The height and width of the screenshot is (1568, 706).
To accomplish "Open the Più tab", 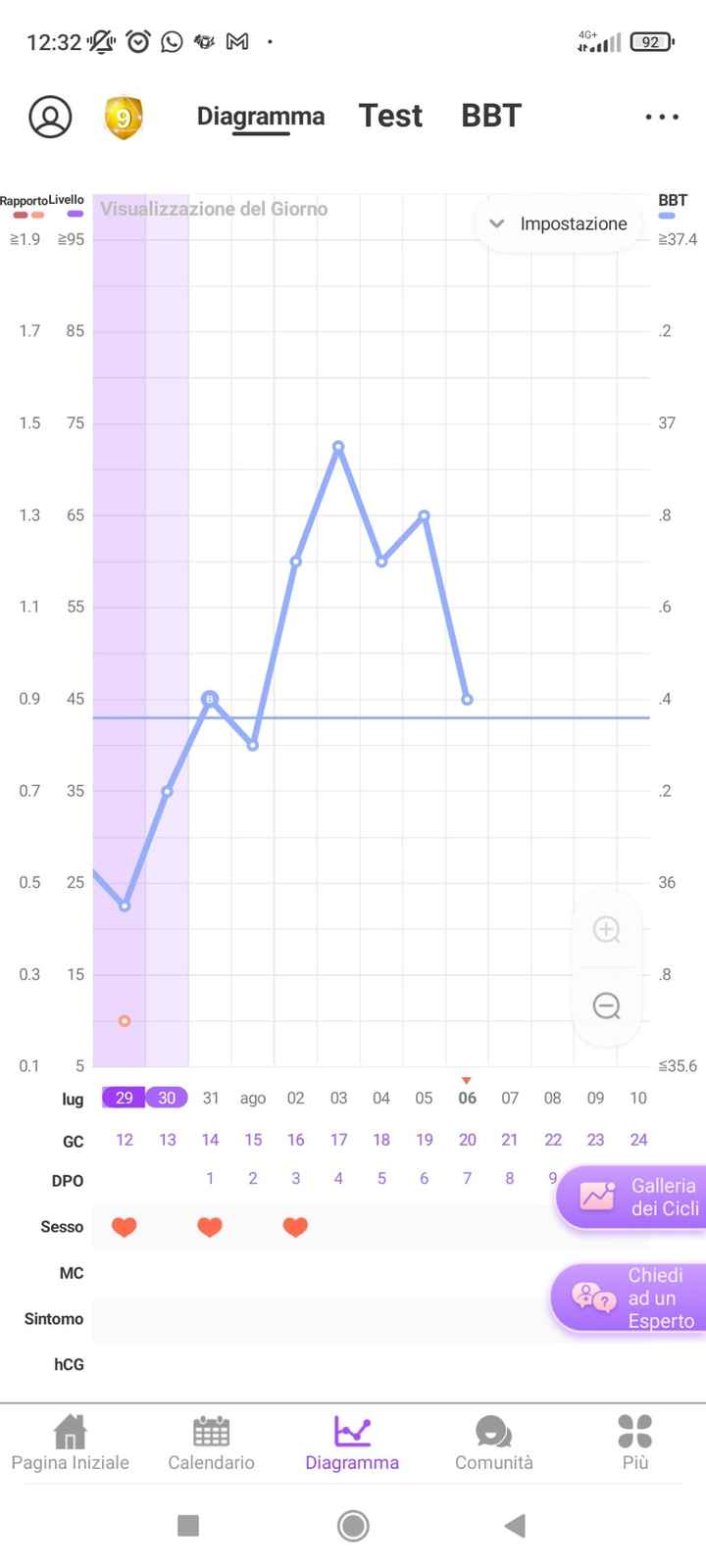I will (x=634, y=1443).
